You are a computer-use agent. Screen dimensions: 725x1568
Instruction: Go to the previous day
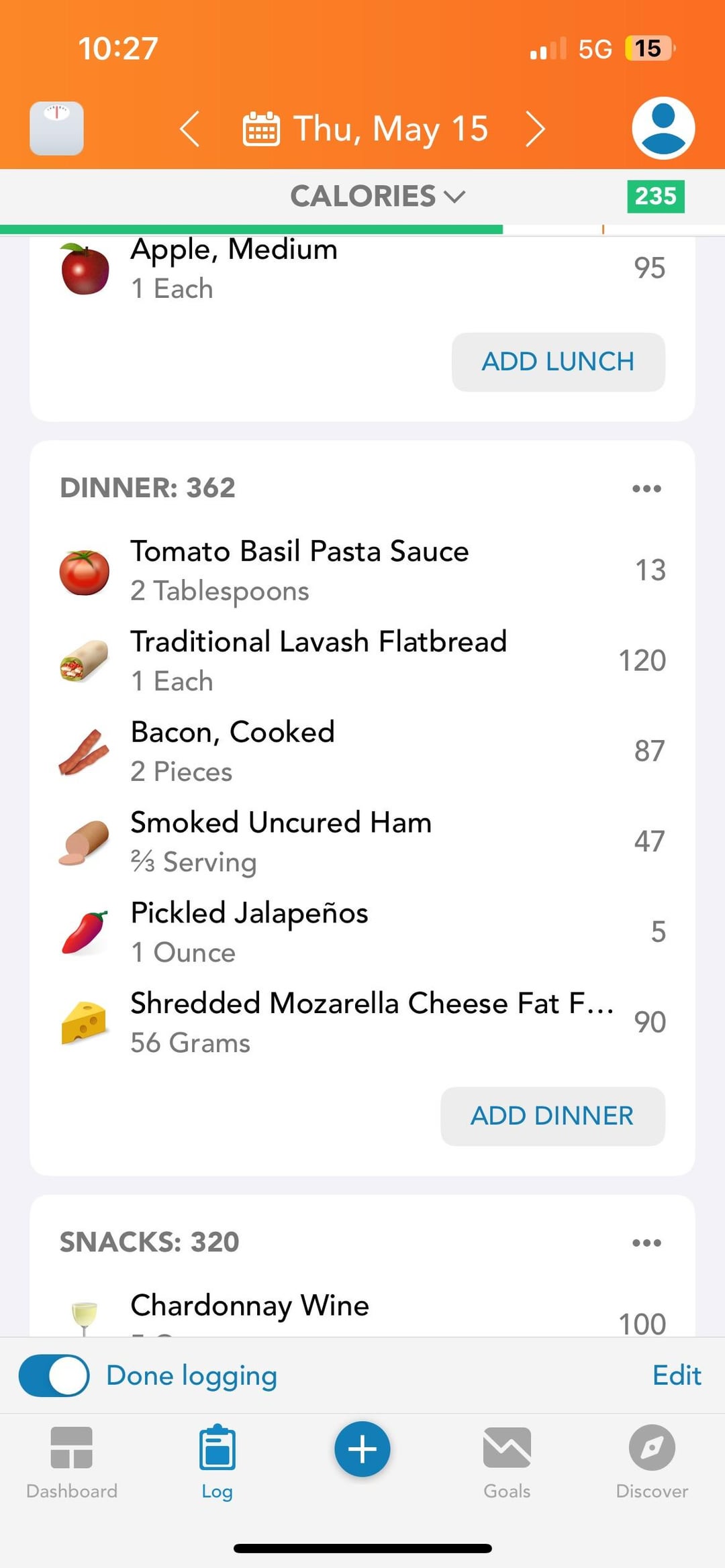pyautogui.click(x=190, y=128)
